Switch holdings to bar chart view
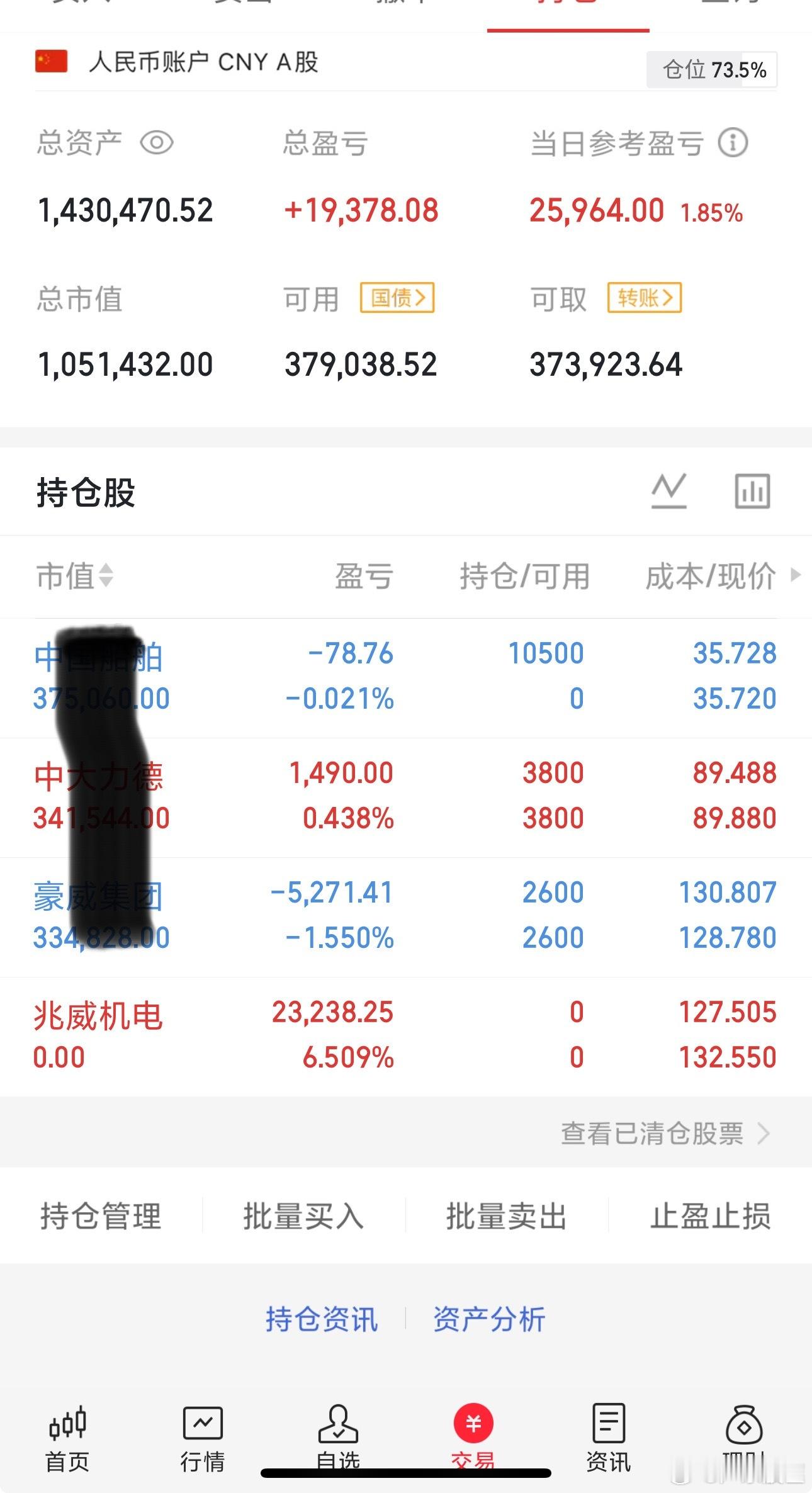 [753, 492]
